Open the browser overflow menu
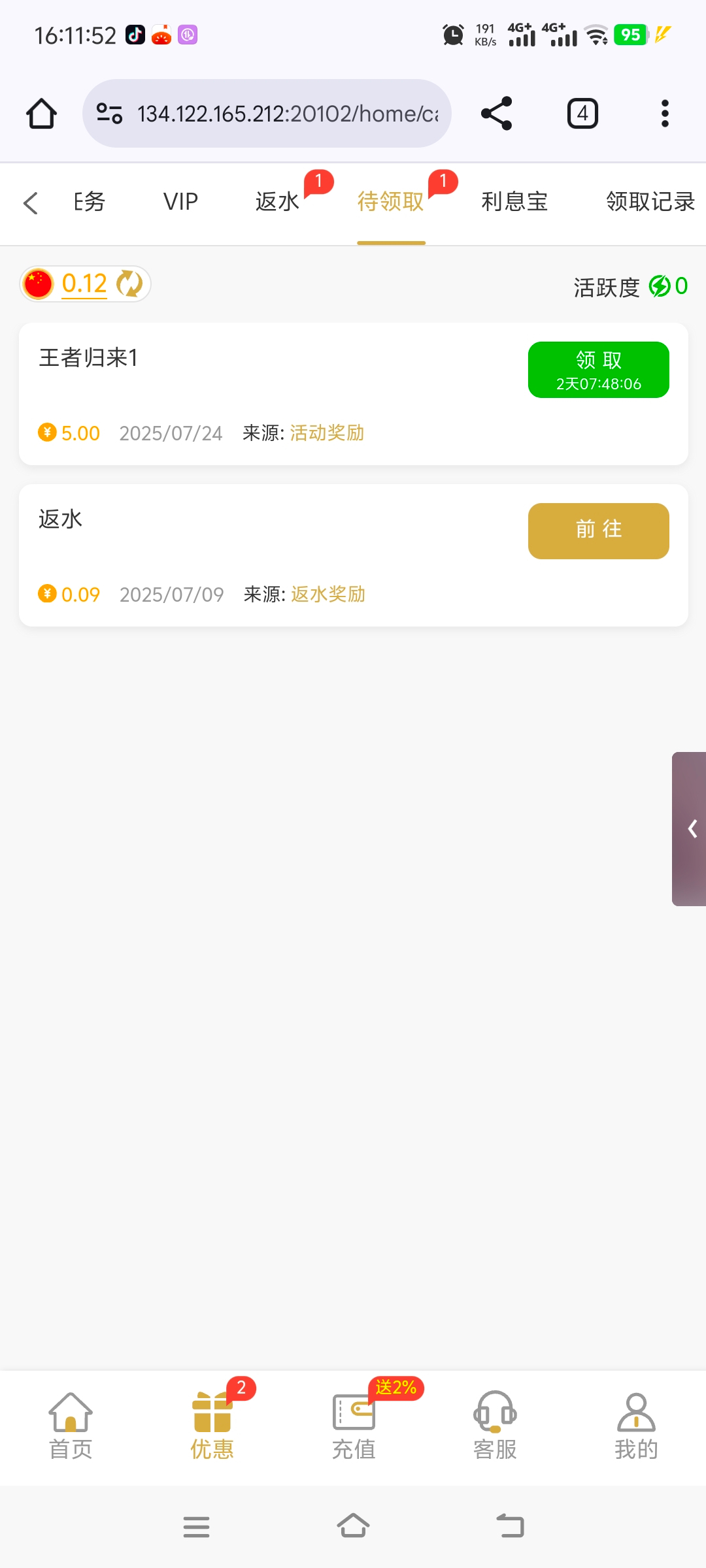The height and width of the screenshot is (1568, 706). tap(665, 114)
